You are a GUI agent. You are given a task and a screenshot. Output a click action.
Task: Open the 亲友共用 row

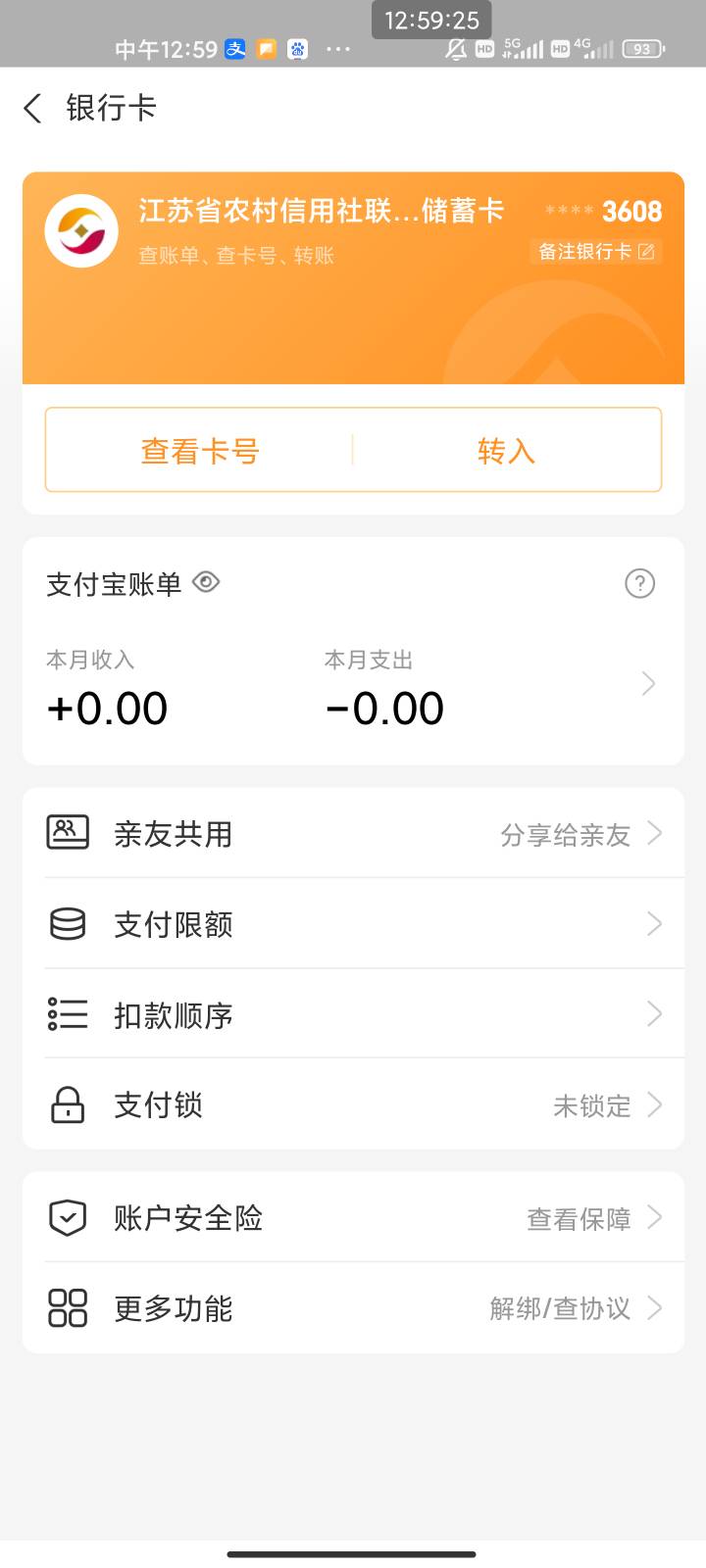[x=353, y=834]
